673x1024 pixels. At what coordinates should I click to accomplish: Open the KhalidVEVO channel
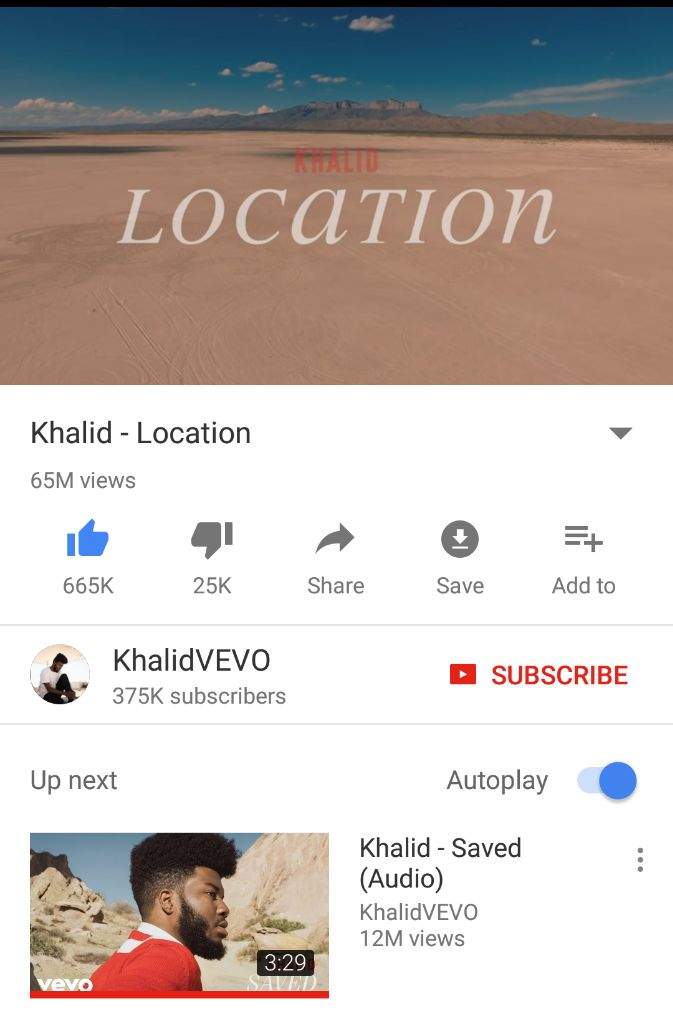click(x=190, y=675)
